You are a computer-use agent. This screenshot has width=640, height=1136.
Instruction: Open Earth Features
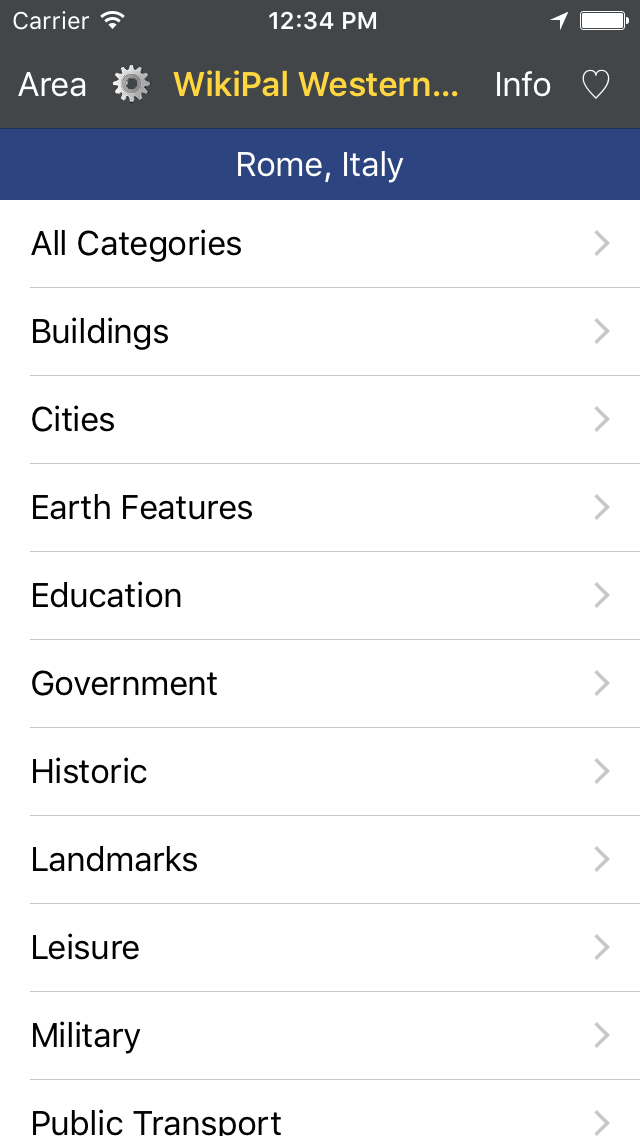(x=320, y=508)
